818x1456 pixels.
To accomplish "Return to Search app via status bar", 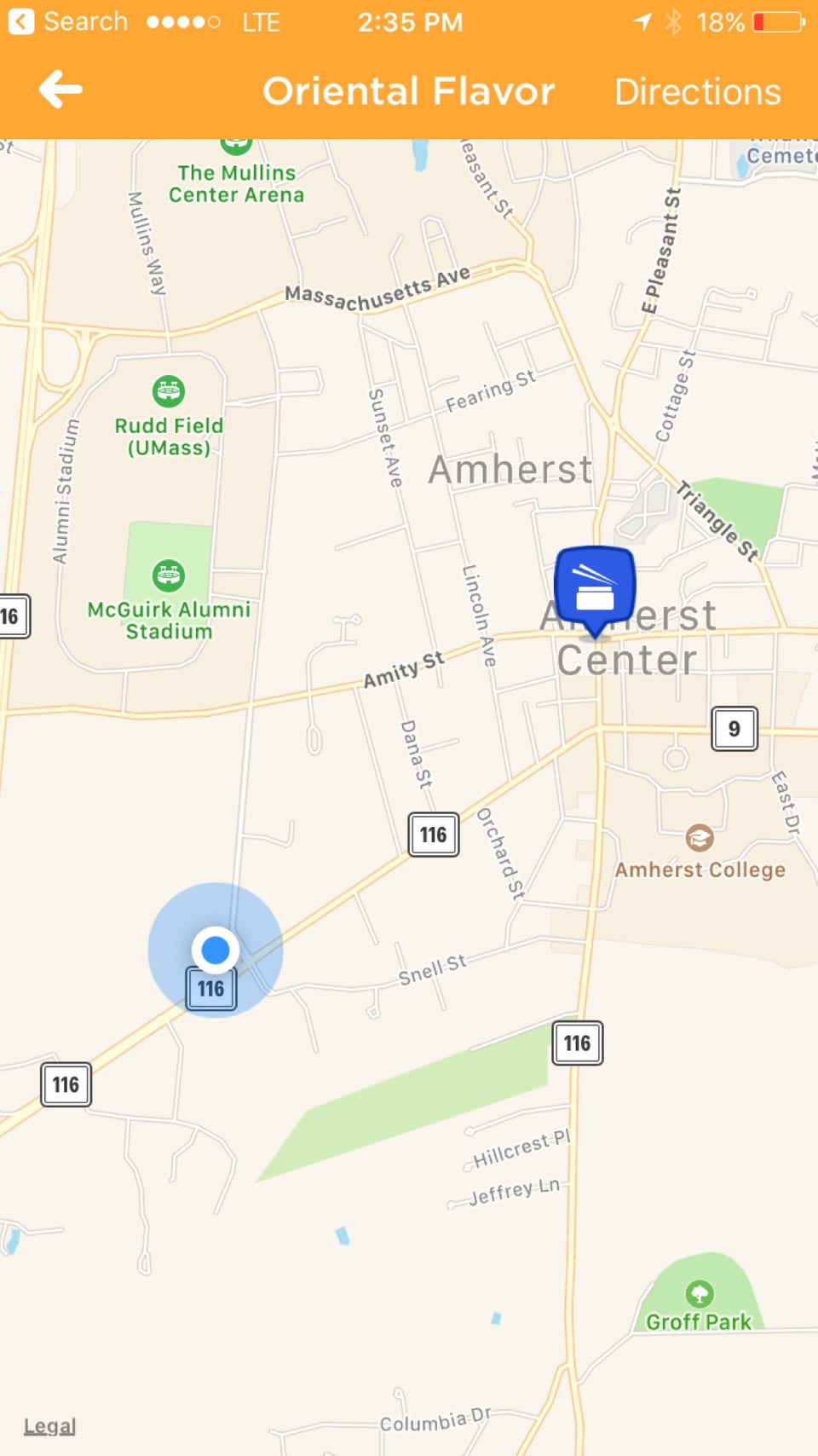I will (66, 21).
